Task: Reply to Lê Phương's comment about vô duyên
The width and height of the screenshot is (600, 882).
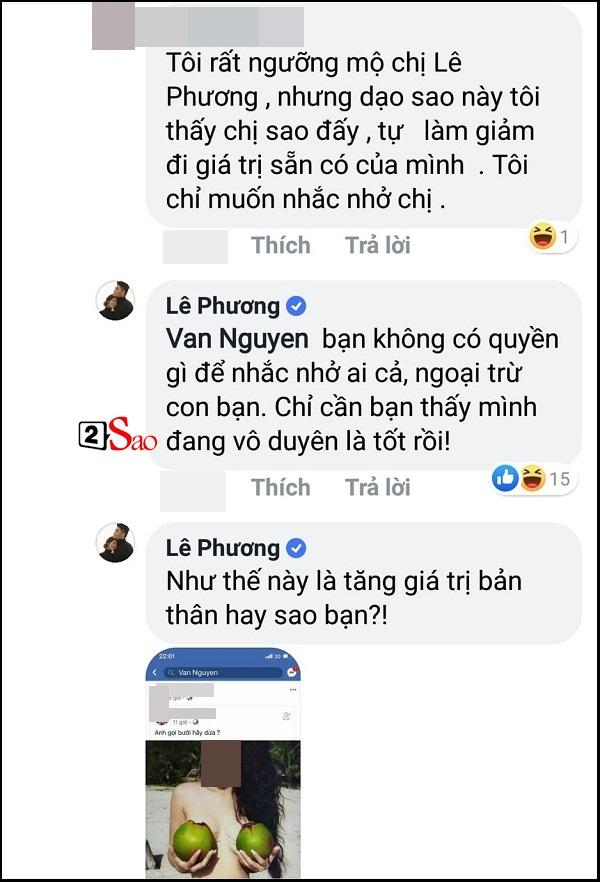Action: [x=377, y=487]
